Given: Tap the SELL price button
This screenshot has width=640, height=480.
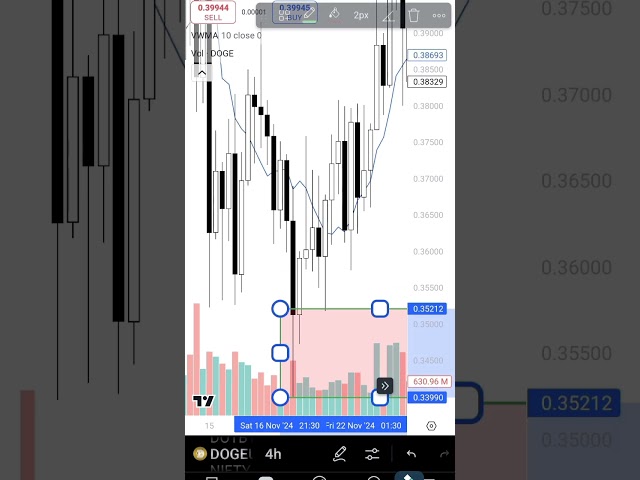Looking at the screenshot, I should click(213, 11).
